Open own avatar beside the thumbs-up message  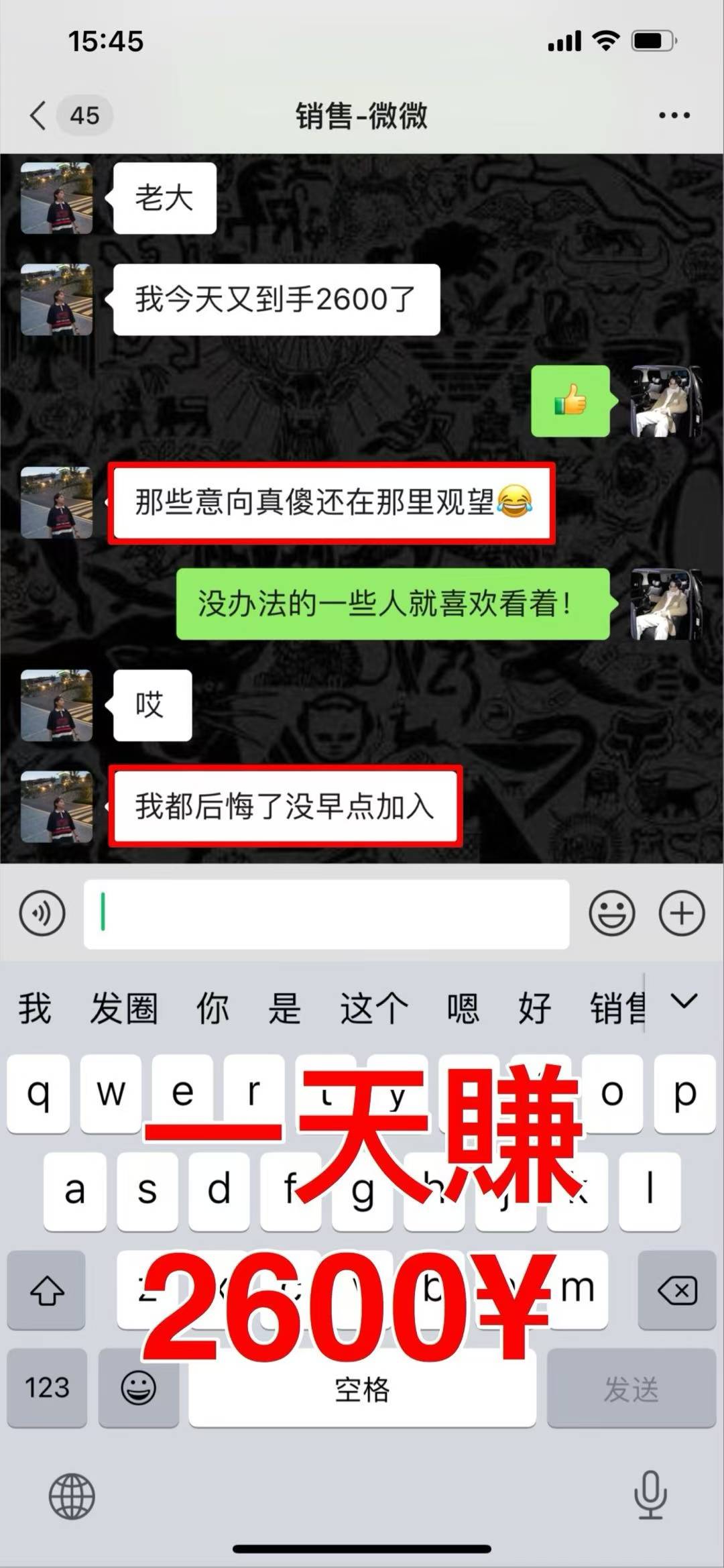(666, 401)
